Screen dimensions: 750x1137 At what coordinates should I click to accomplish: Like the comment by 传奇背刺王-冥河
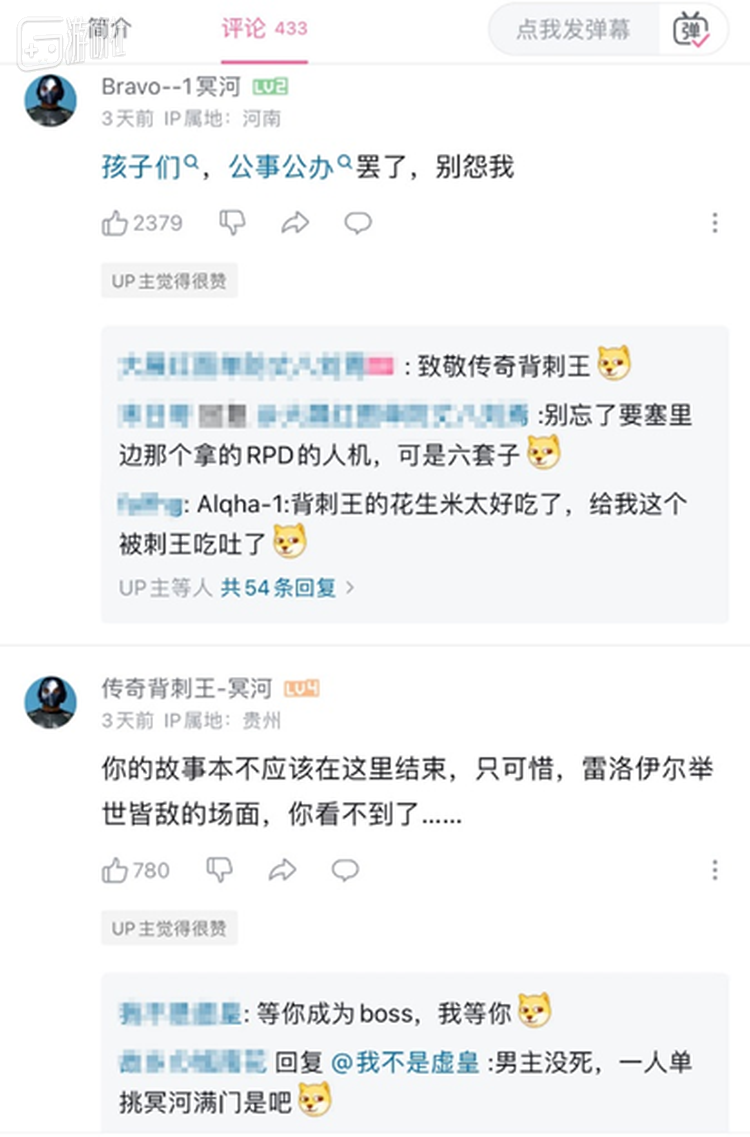(115, 870)
